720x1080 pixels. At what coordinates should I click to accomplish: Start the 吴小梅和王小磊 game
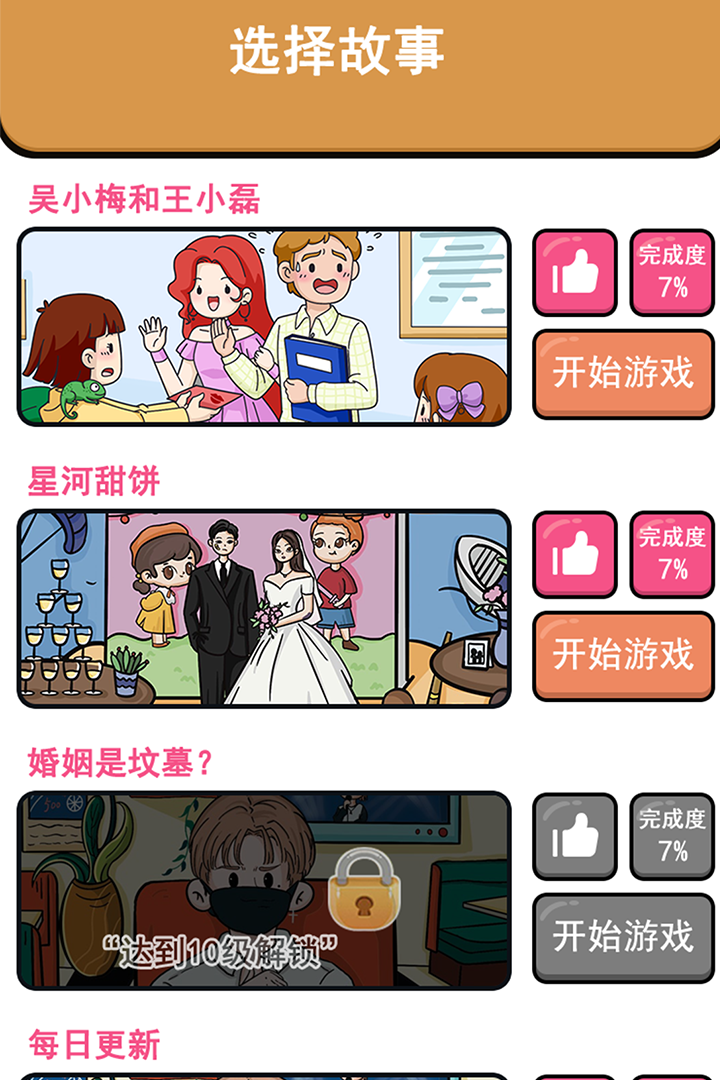point(622,373)
